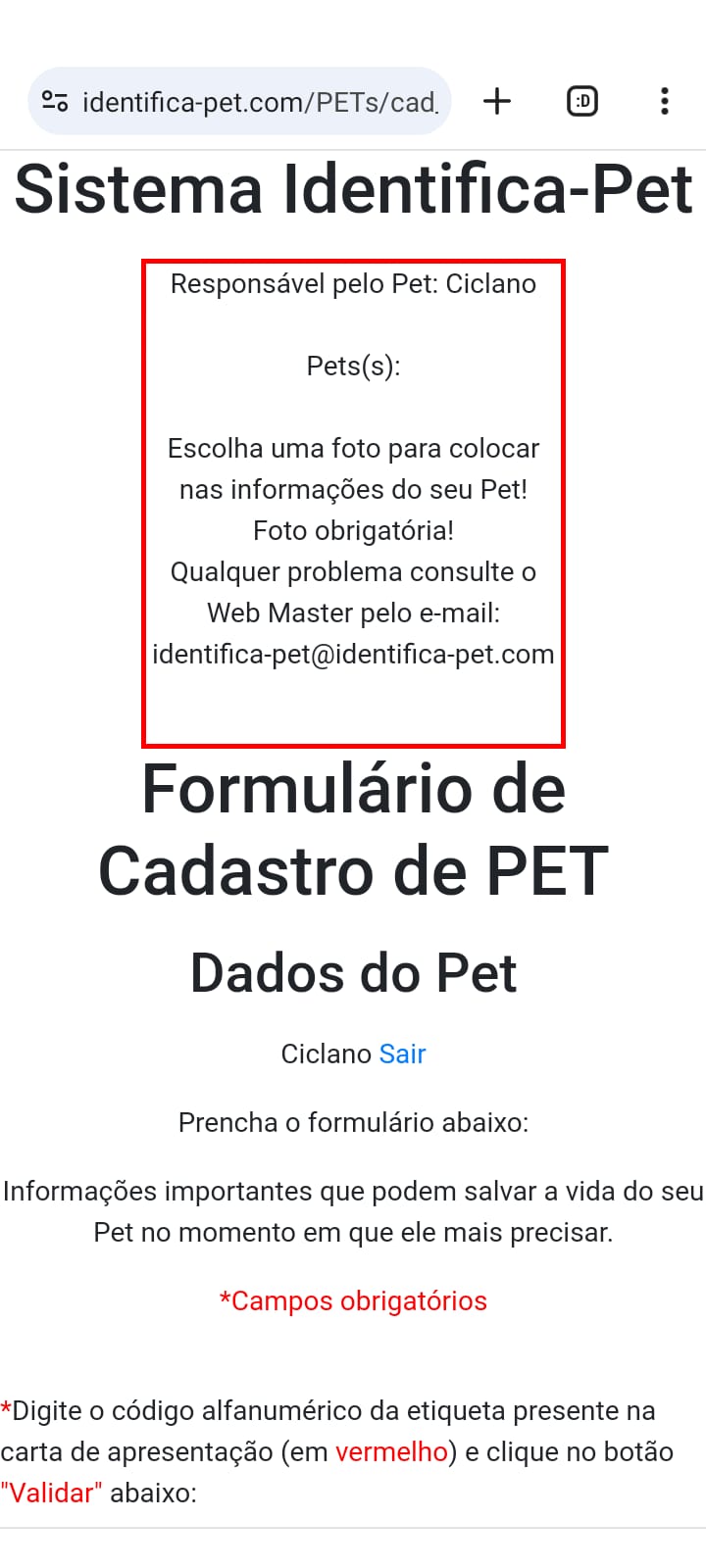Open a new browser tab

click(x=497, y=101)
